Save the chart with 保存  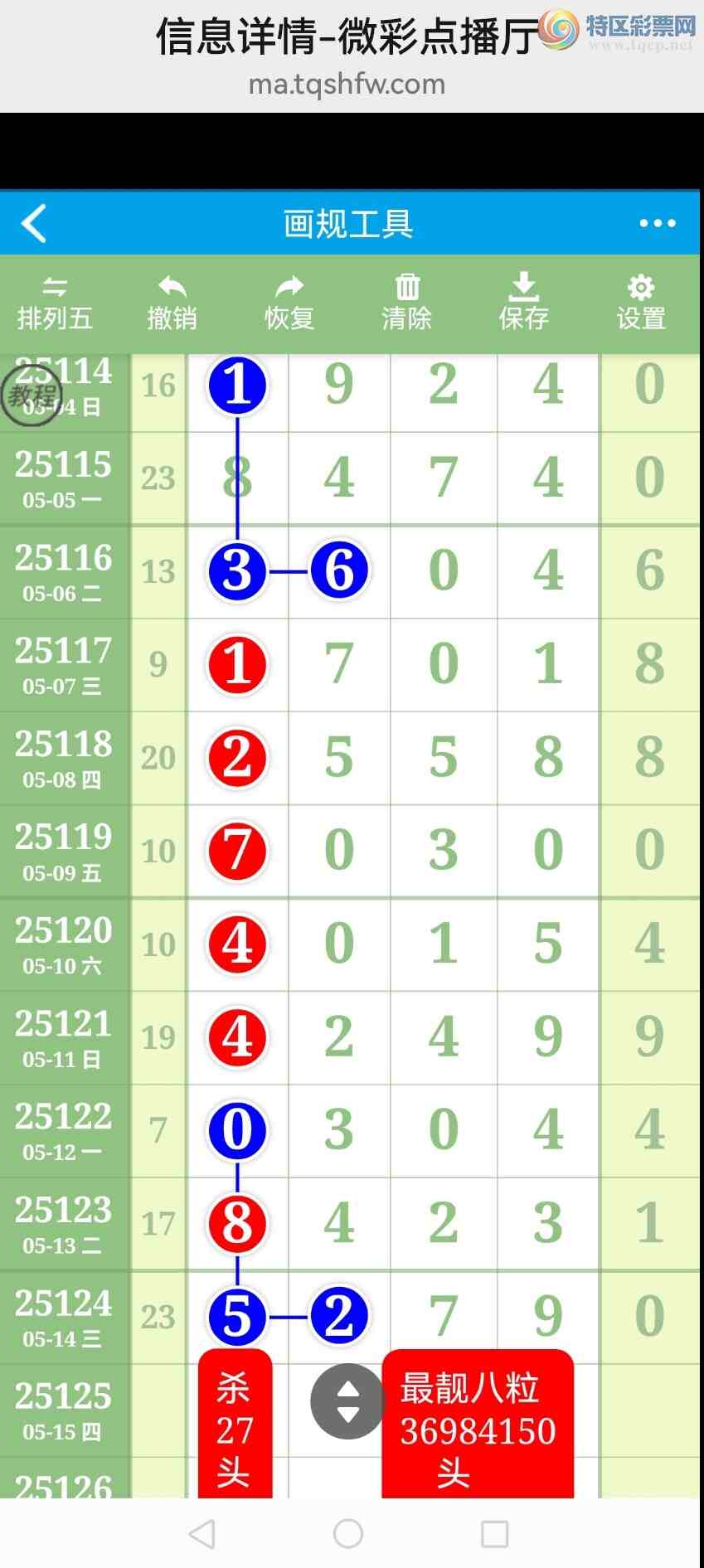523,303
